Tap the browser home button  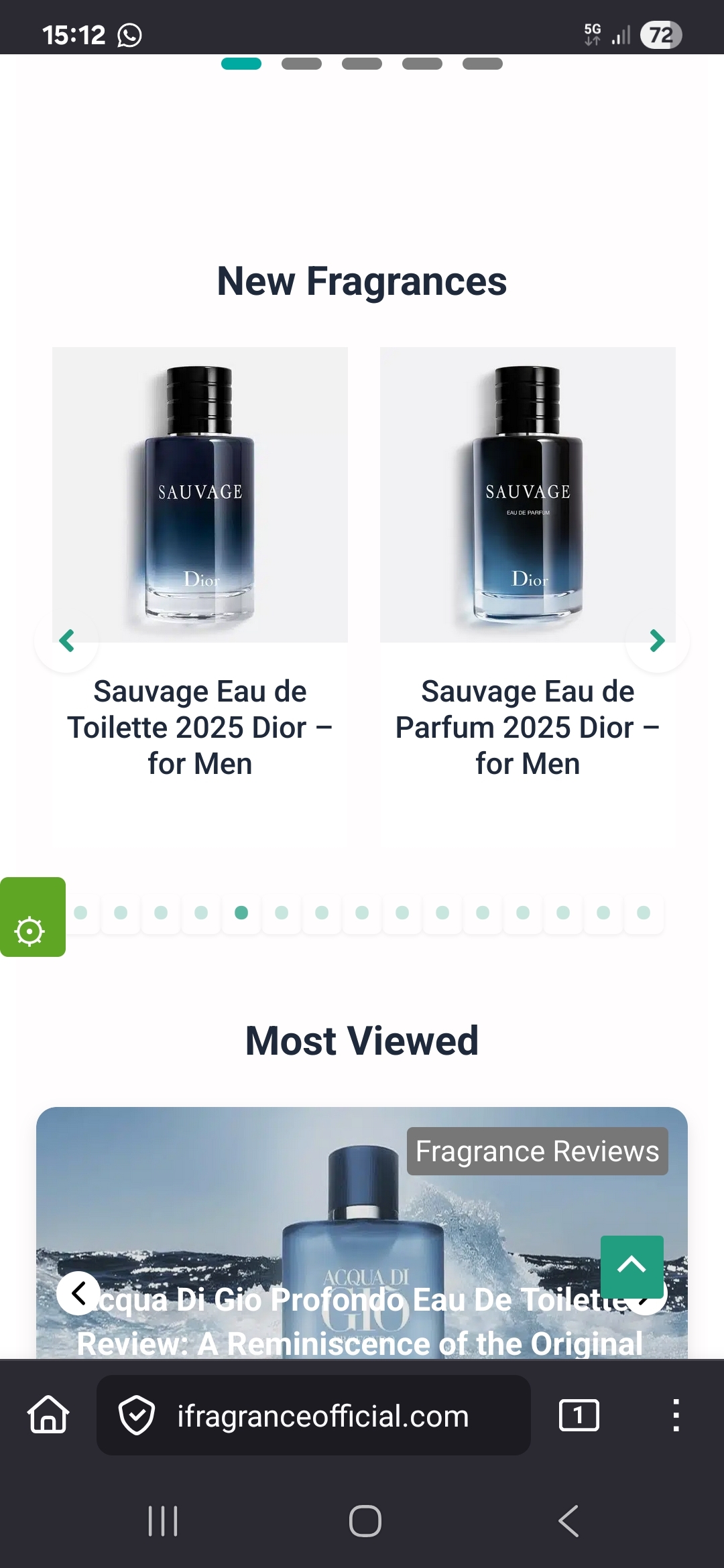[x=48, y=1415]
